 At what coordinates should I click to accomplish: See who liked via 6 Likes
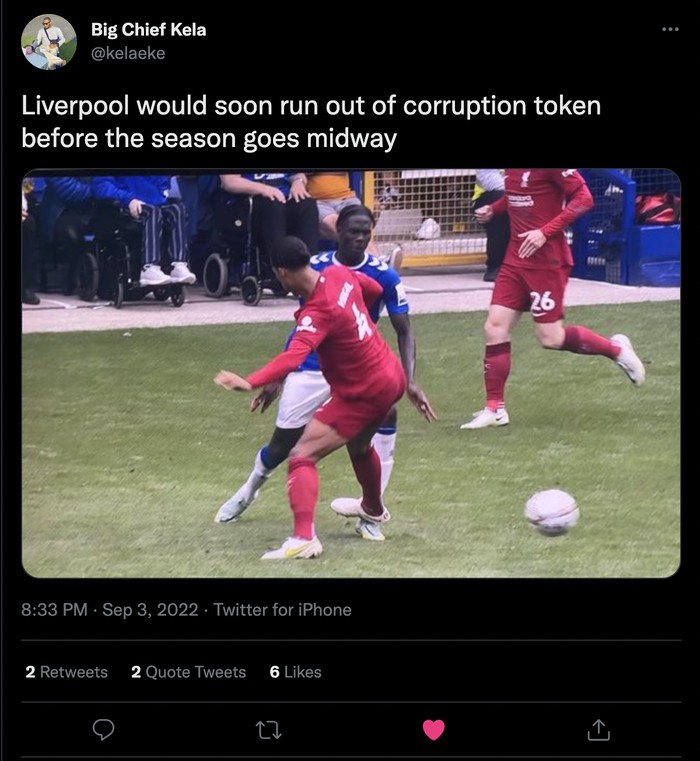(x=295, y=672)
